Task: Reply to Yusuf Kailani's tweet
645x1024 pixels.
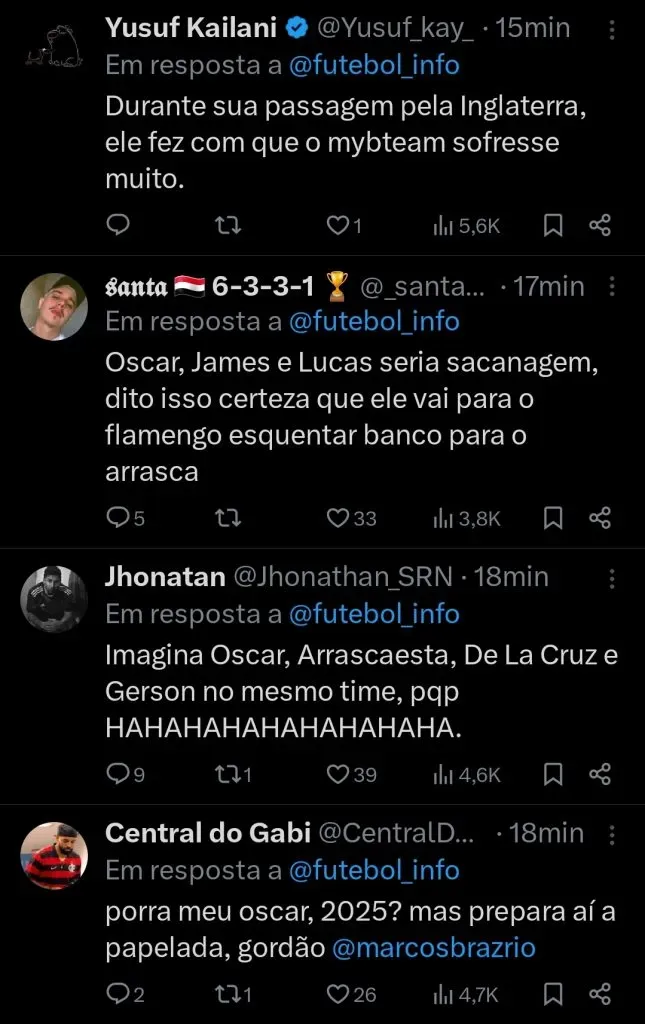Action: (x=118, y=226)
